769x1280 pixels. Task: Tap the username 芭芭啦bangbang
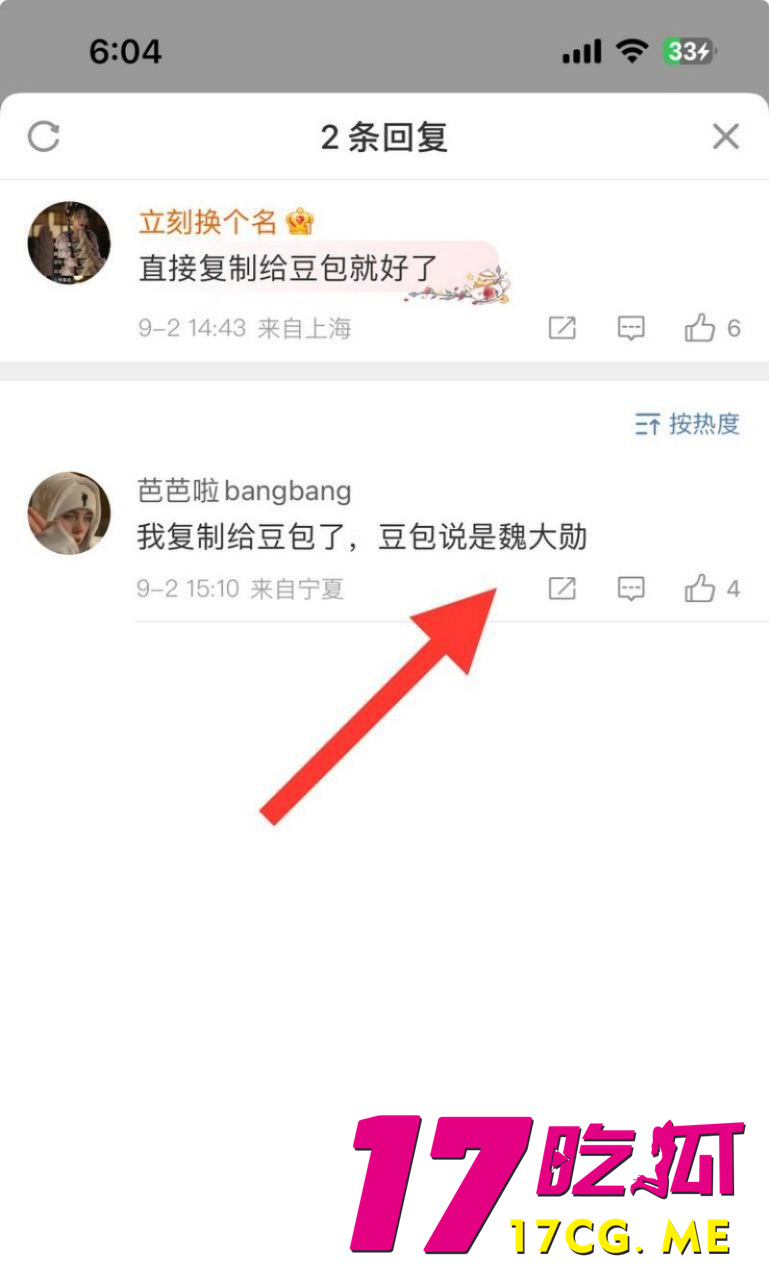tap(244, 491)
